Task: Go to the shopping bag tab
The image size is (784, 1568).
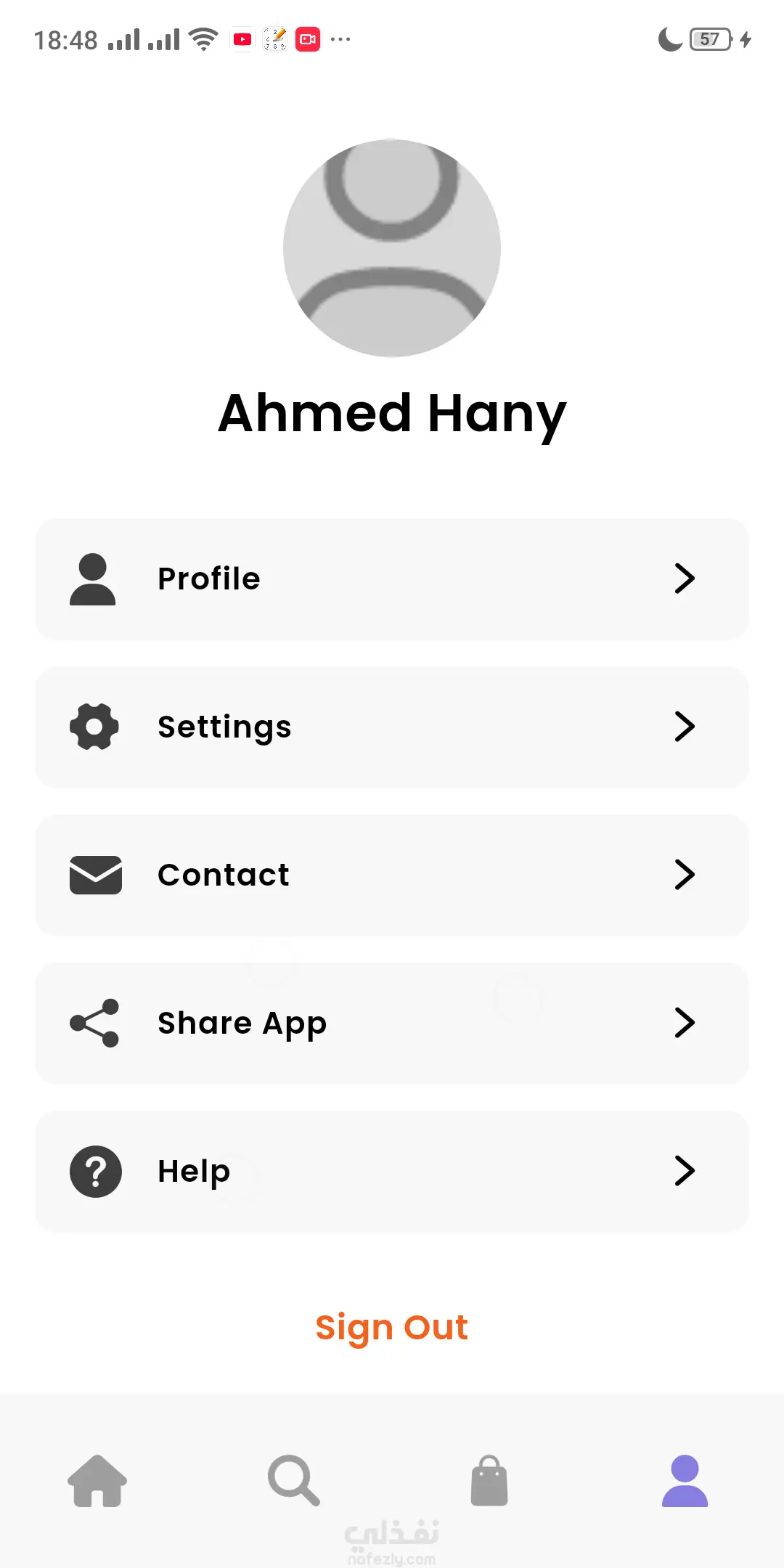Action: tap(489, 1481)
